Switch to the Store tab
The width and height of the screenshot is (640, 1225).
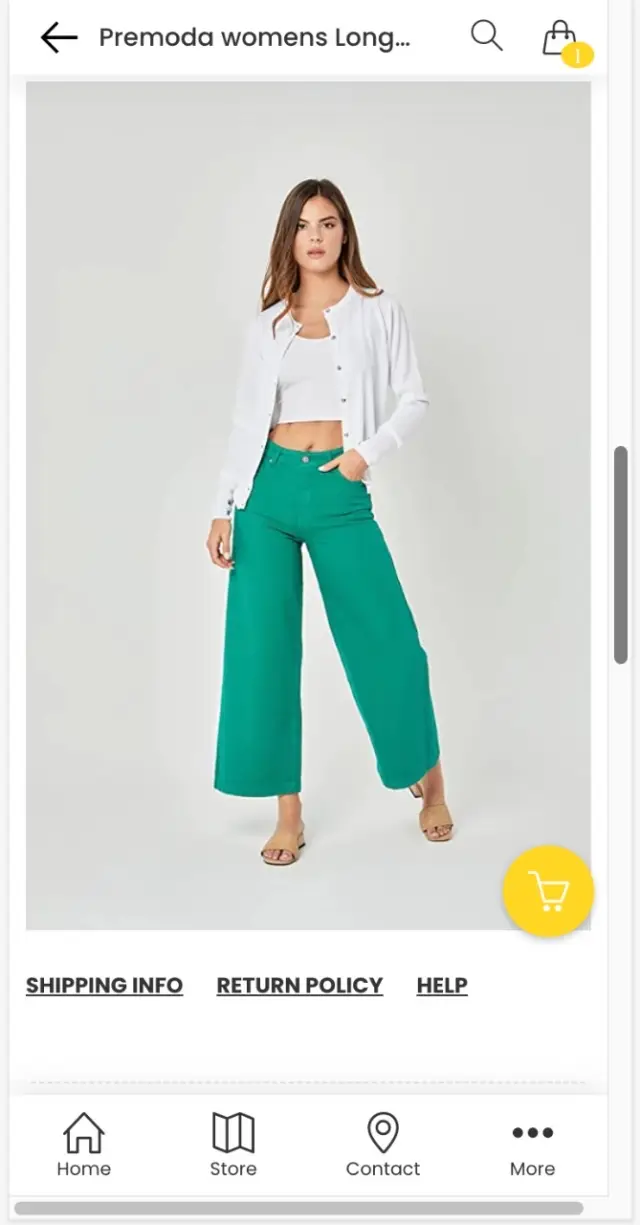coord(233,1145)
